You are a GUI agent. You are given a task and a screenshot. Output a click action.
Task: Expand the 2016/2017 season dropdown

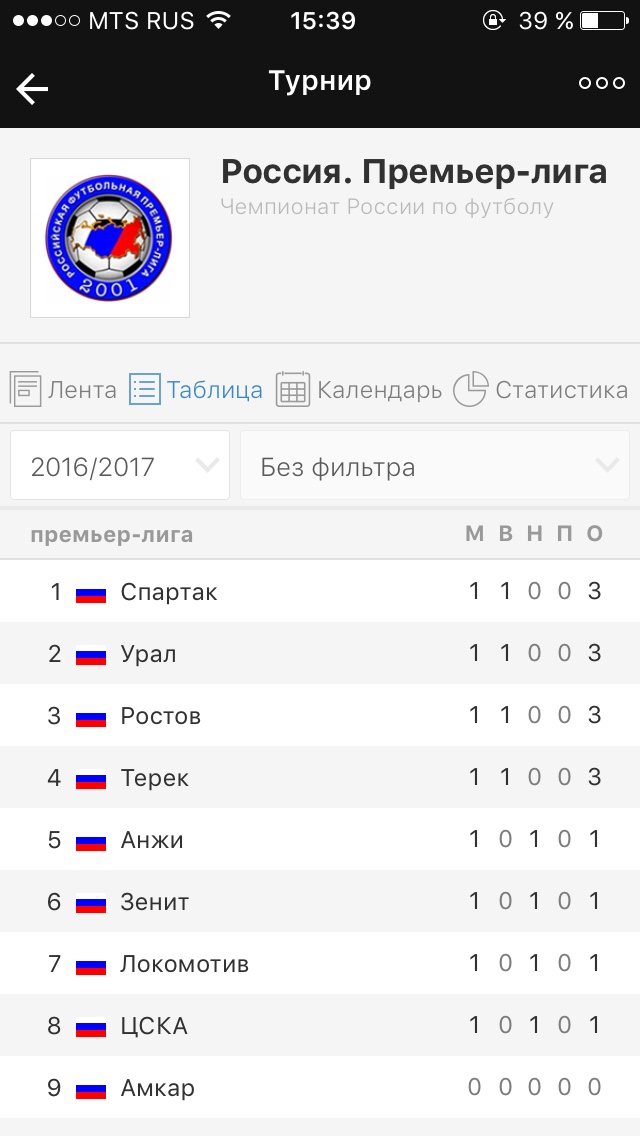point(120,466)
